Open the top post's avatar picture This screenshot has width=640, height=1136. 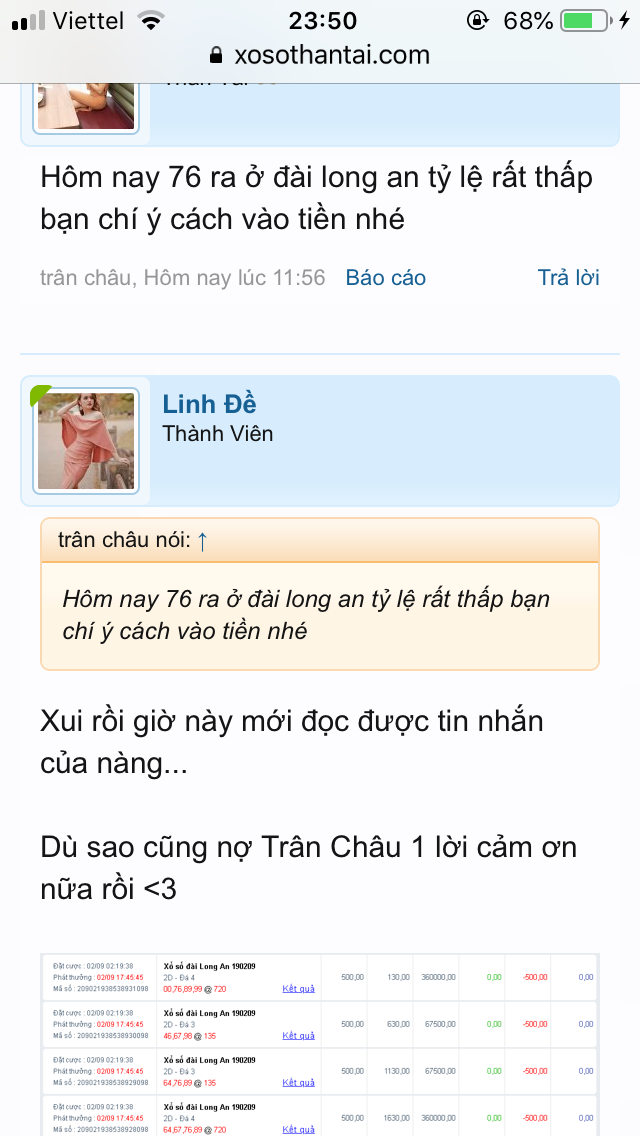(86, 107)
